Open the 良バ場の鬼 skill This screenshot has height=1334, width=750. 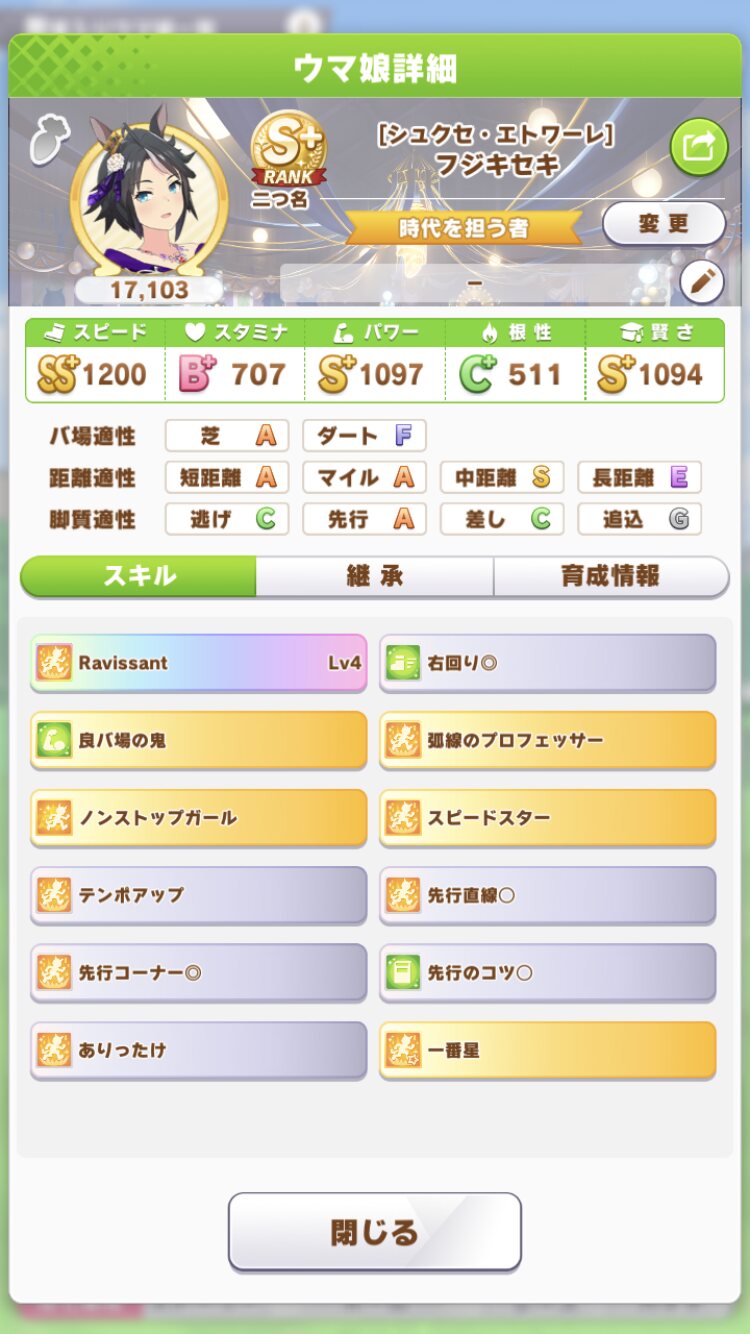click(x=198, y=740)
